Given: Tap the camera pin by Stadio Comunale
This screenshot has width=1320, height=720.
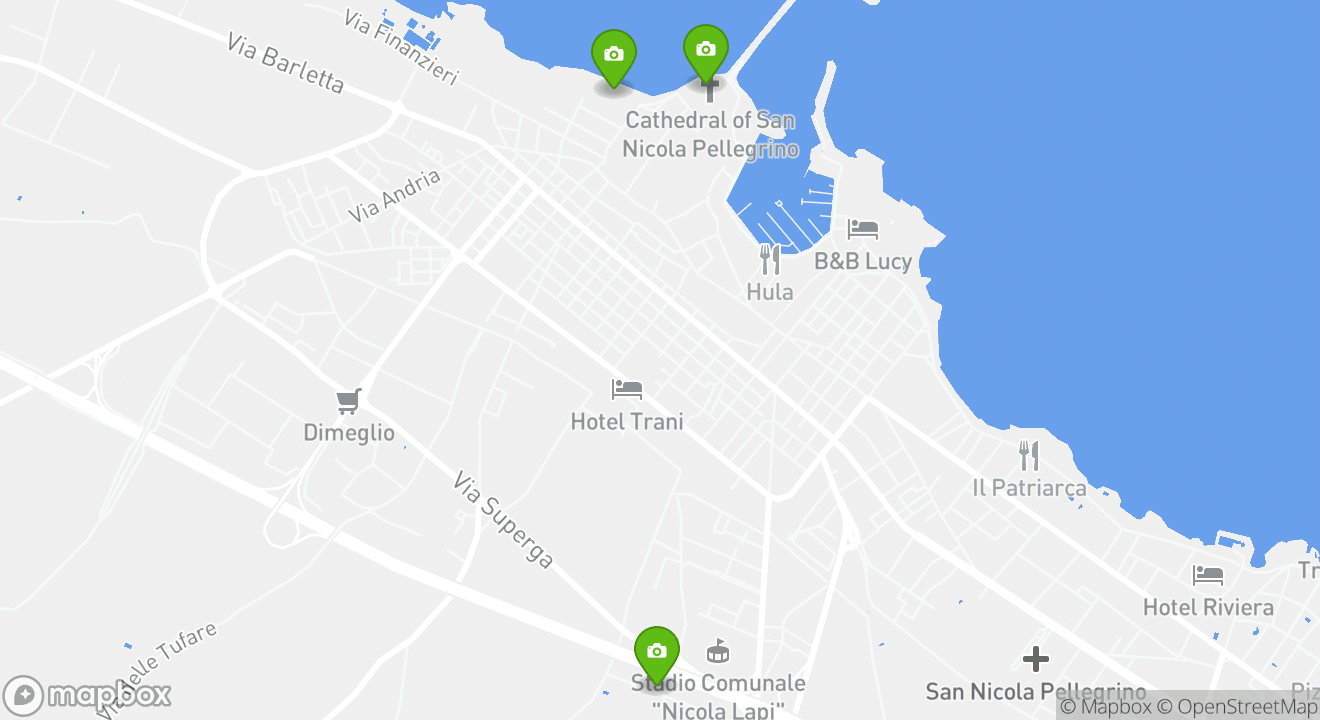Looking at the screenshot, I should pos(656,653).
